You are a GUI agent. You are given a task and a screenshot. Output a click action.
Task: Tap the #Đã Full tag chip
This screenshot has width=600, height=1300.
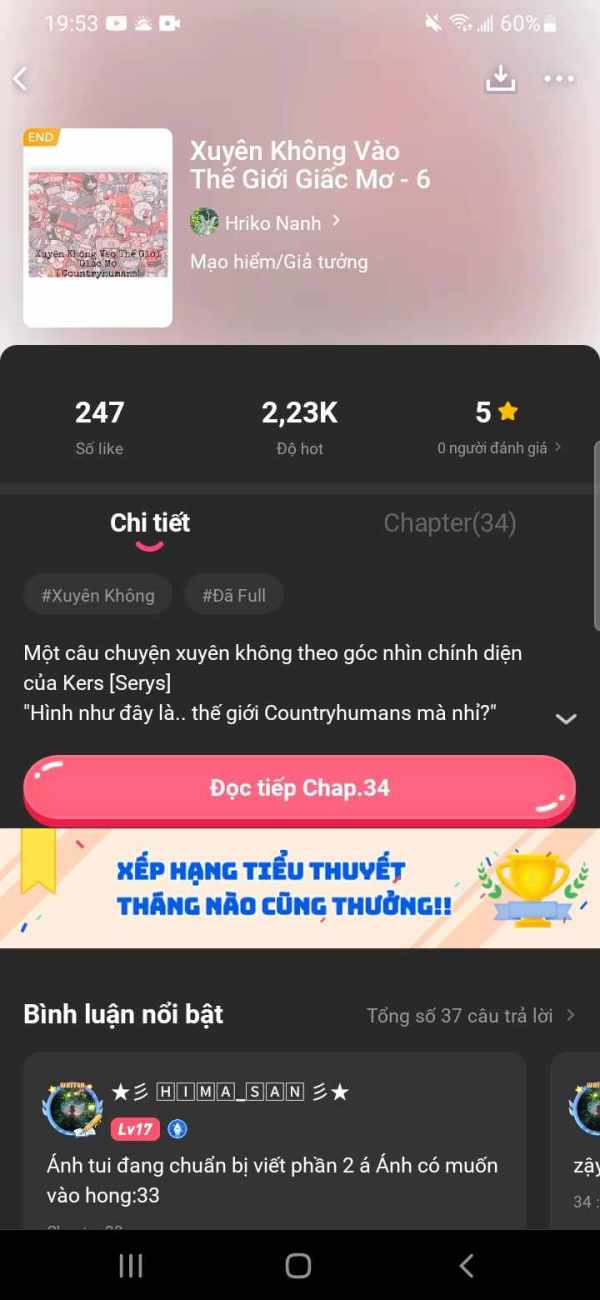tap(234, 595)
